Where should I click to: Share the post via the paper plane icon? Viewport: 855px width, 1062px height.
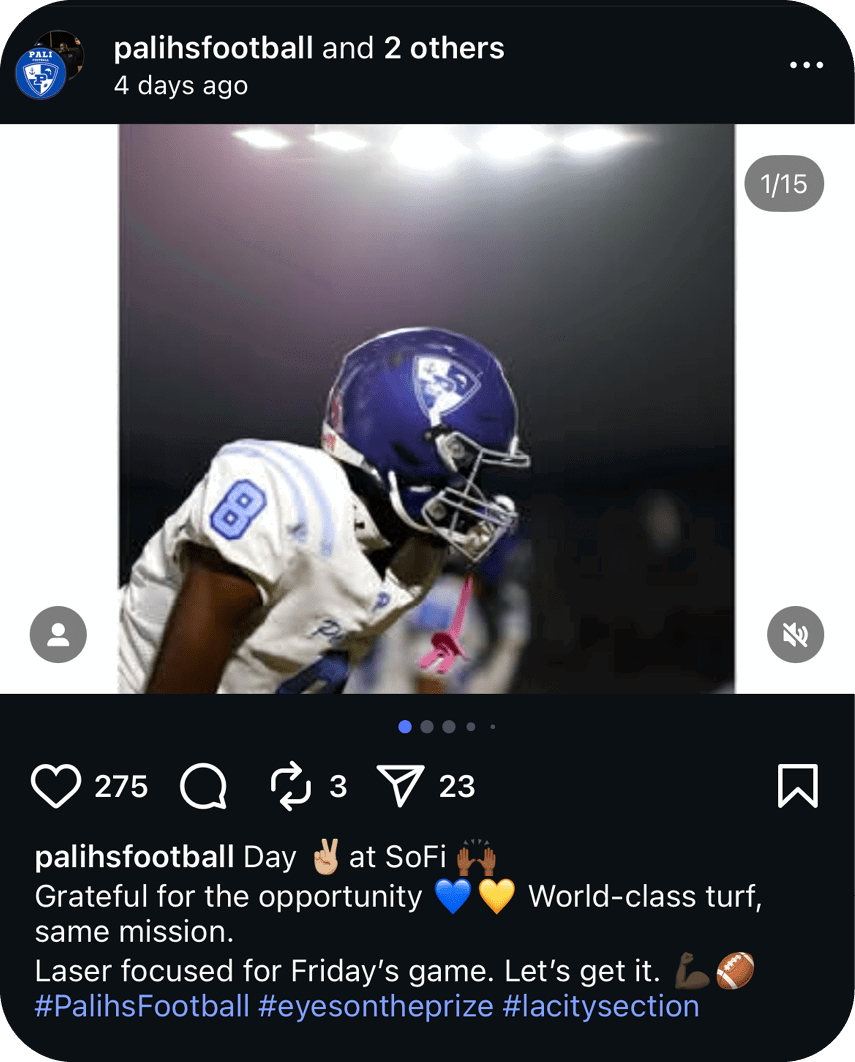point(401,787)
